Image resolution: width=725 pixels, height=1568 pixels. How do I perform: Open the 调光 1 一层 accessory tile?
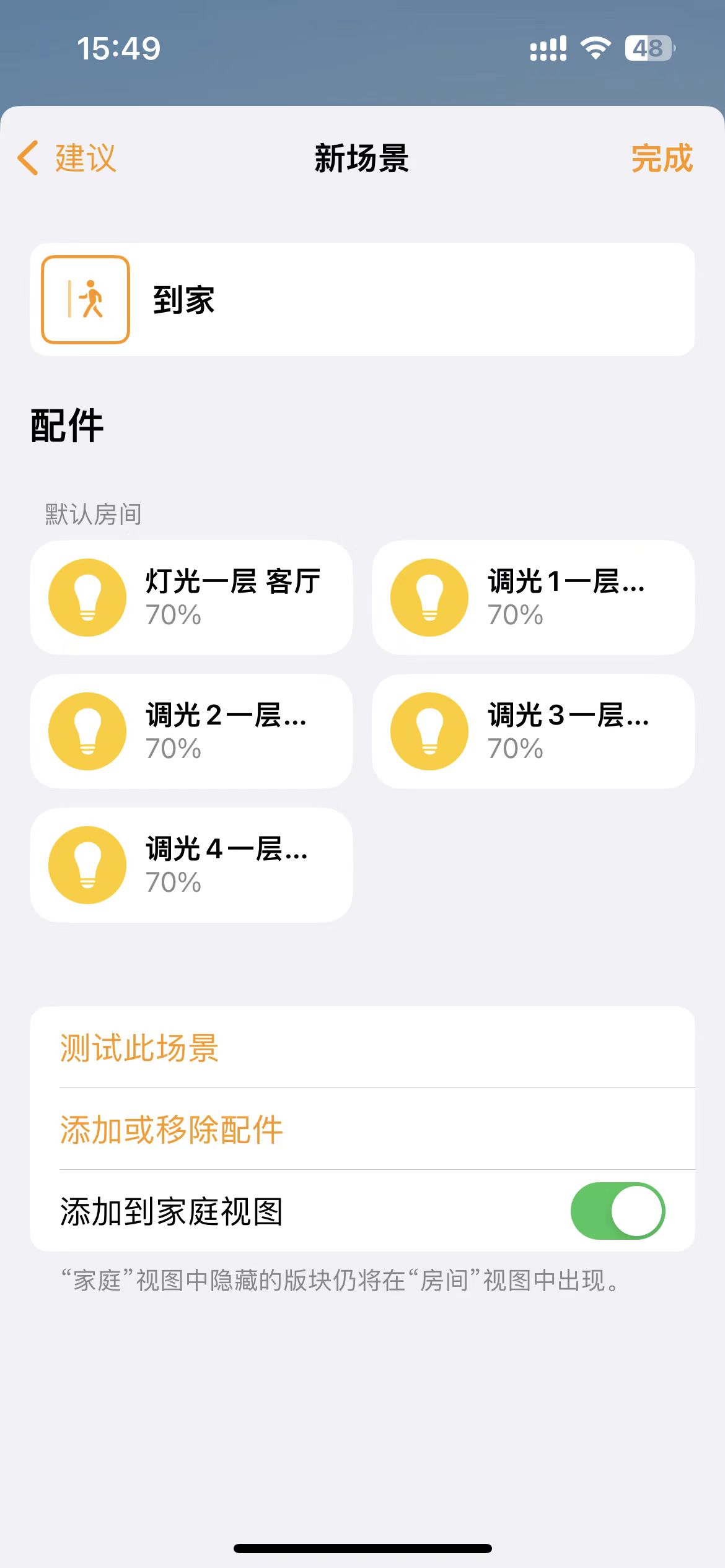[534, 598]
